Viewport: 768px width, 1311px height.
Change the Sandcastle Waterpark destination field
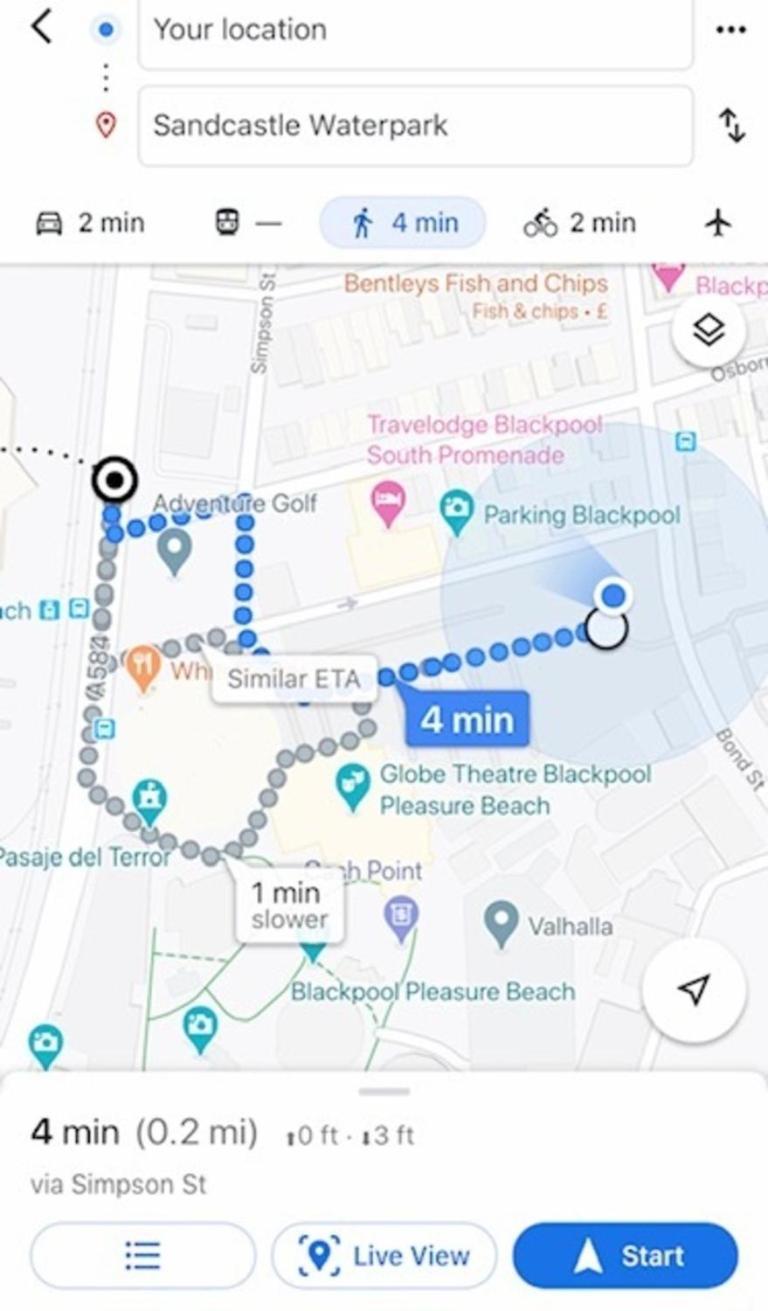pyautogui.click(x=414, y=126)
